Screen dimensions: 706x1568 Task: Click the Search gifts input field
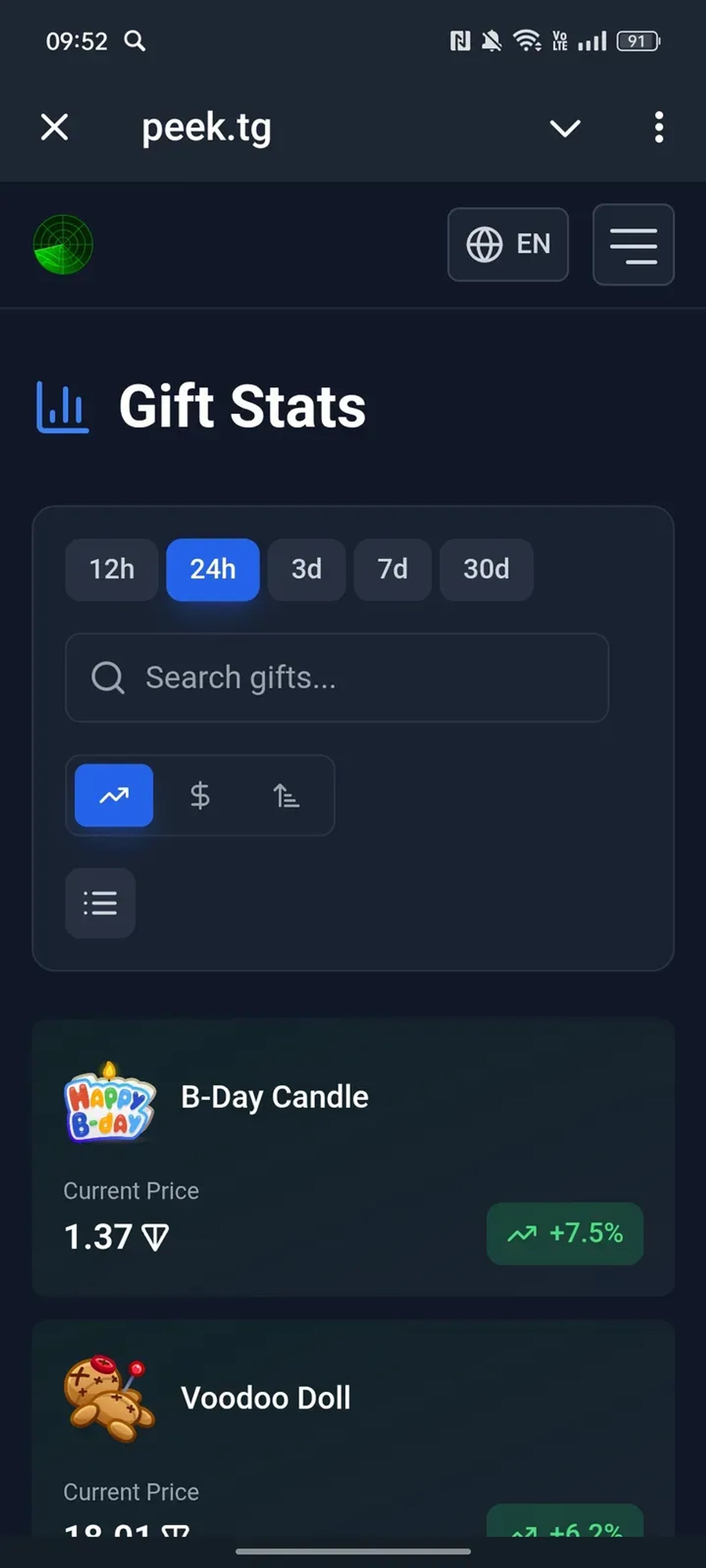[337, 677]
